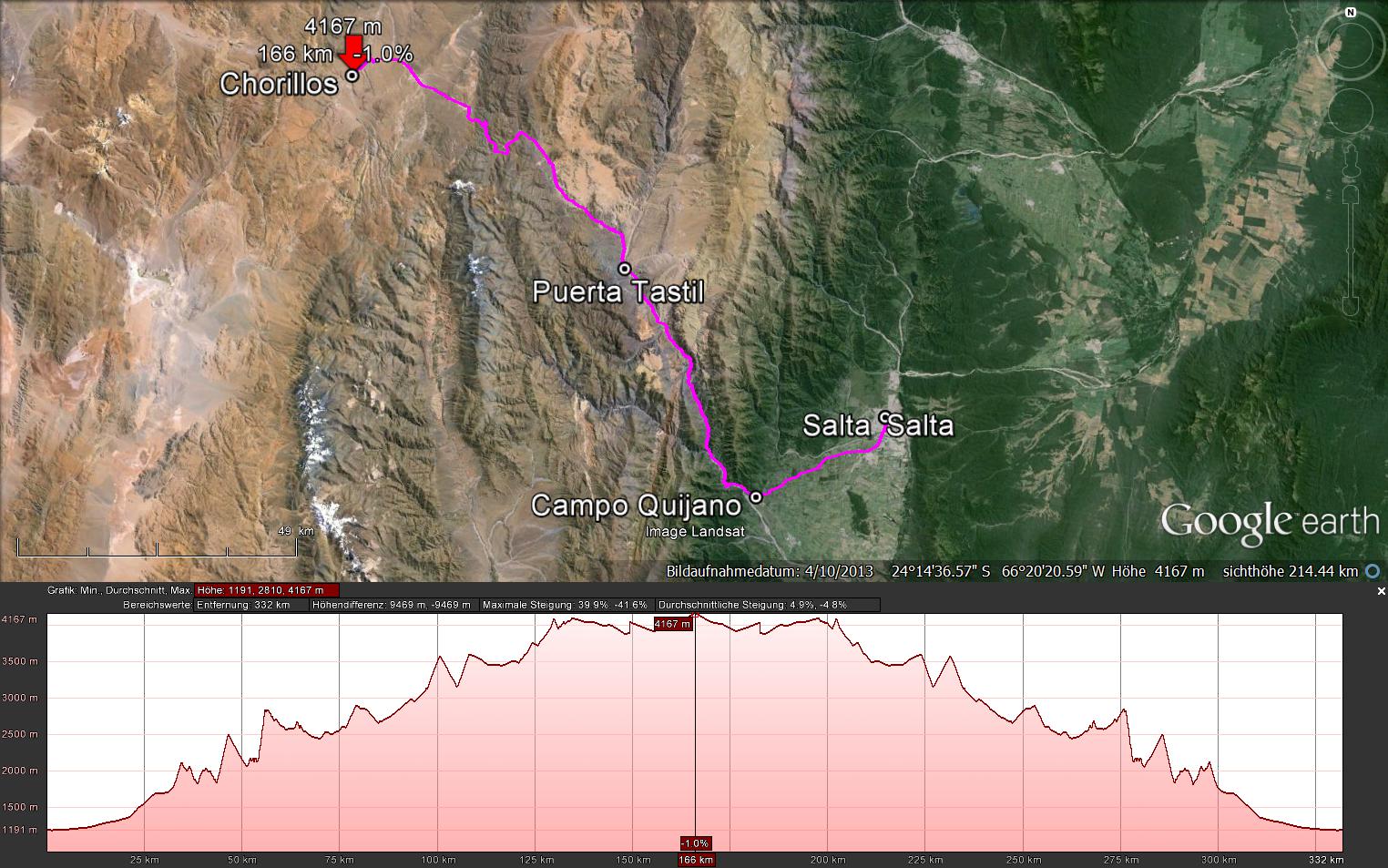Select the Puerta Tastil placemark

click(625, 268)
